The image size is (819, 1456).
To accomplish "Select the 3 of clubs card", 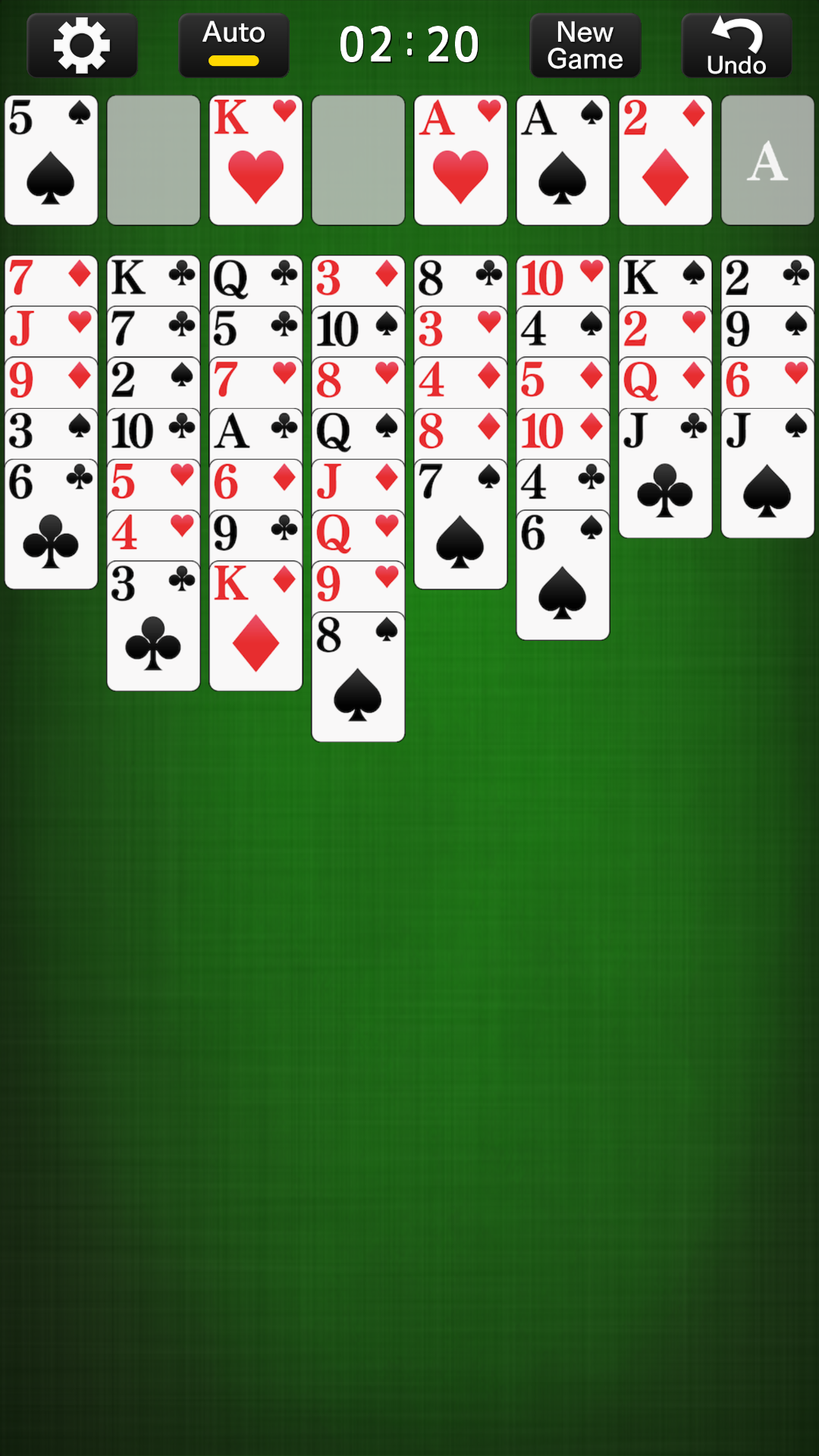I will click(153, 626).
